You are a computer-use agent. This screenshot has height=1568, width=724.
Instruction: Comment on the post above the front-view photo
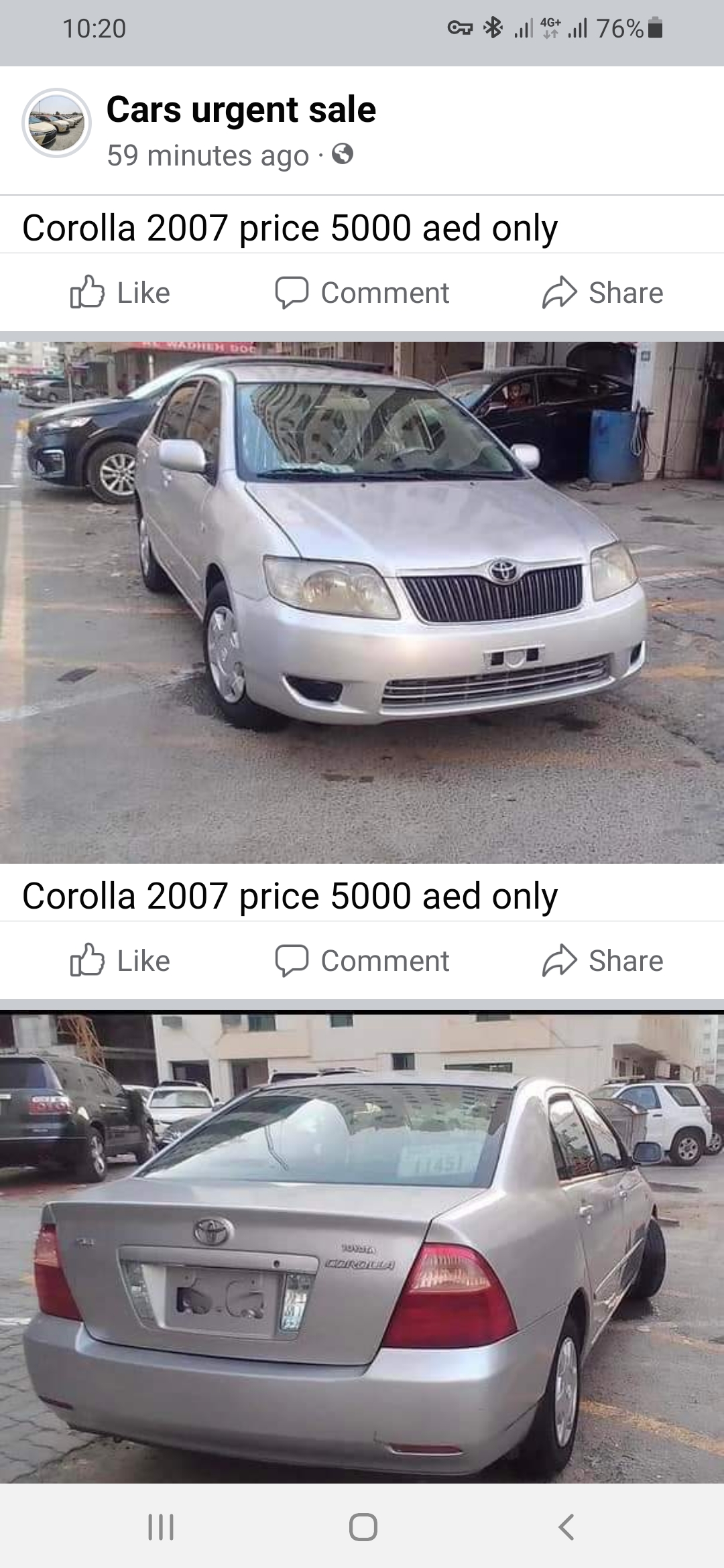362,293
